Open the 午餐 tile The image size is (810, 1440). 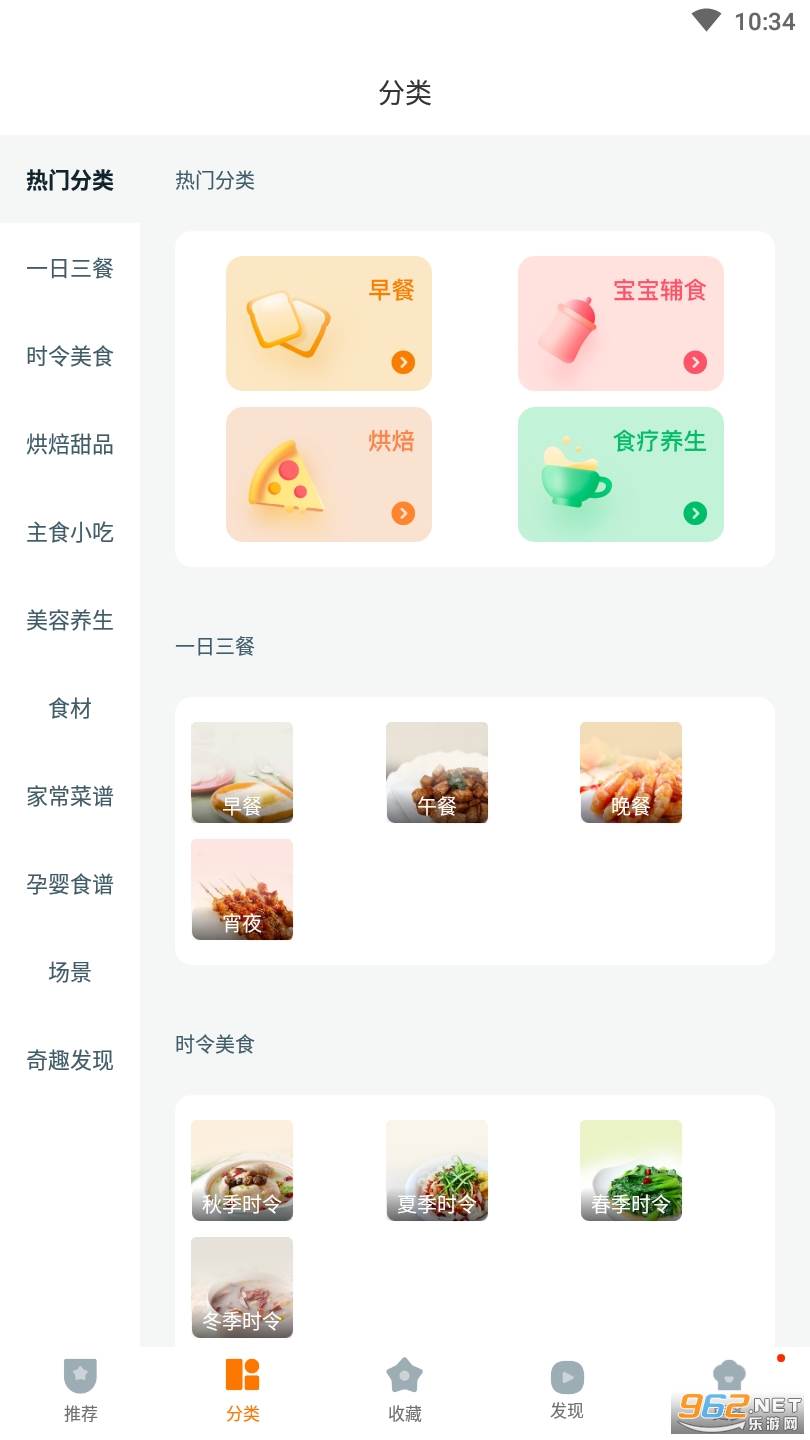tap(437, 772)
